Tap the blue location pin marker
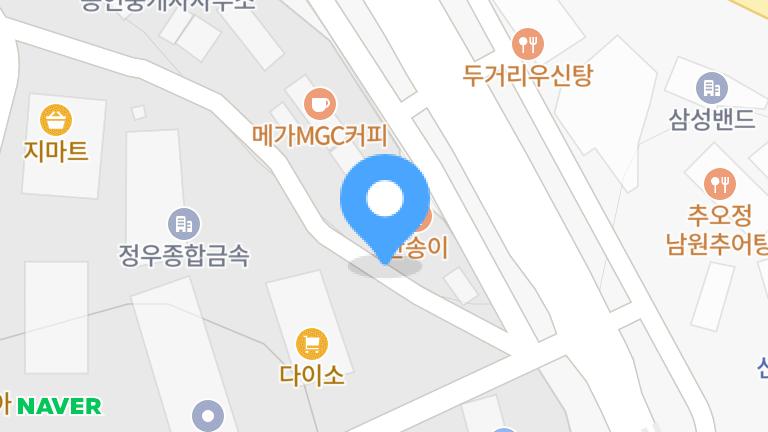768x432 pixels. coord(385,202)
